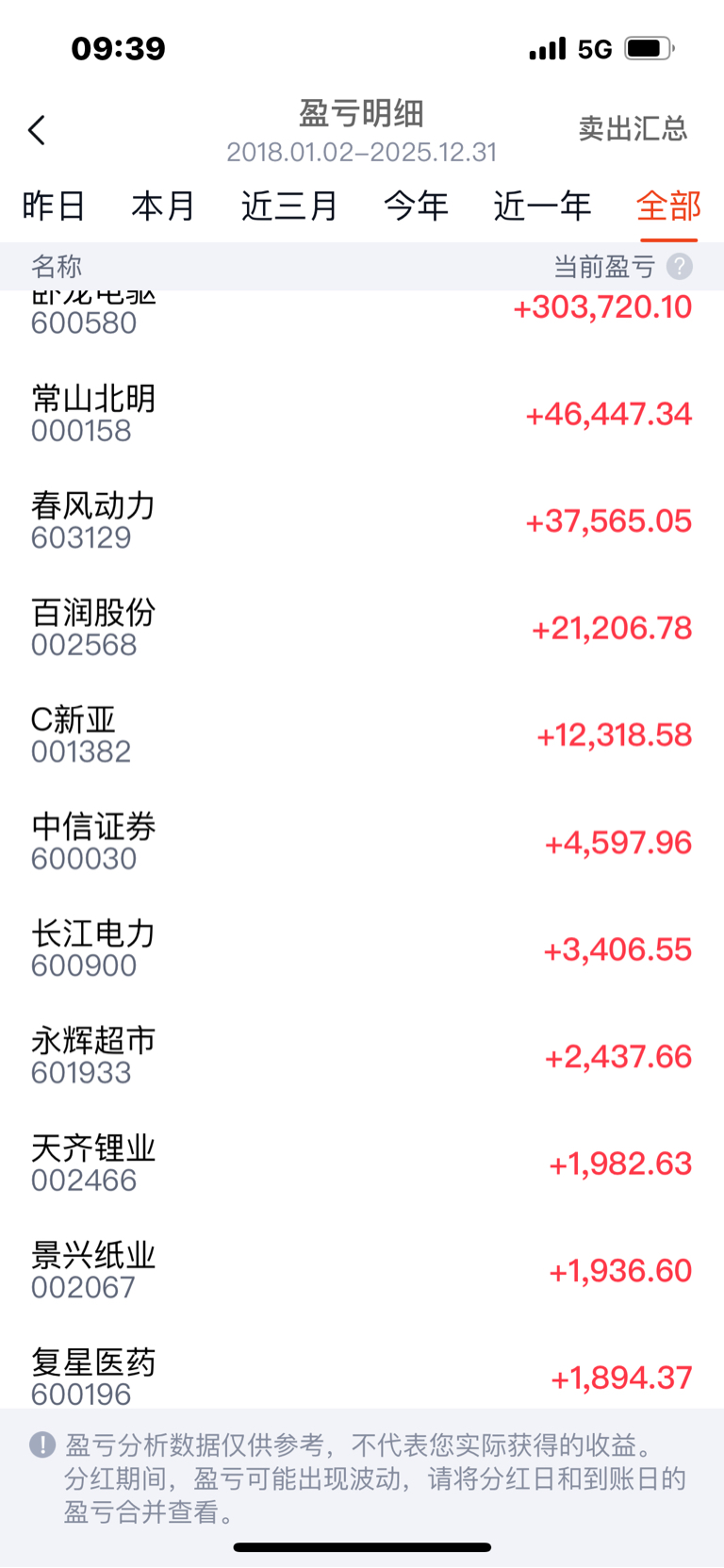Open 常山北明 000158 details
The image size is (724, 1568).
(362, 414)
